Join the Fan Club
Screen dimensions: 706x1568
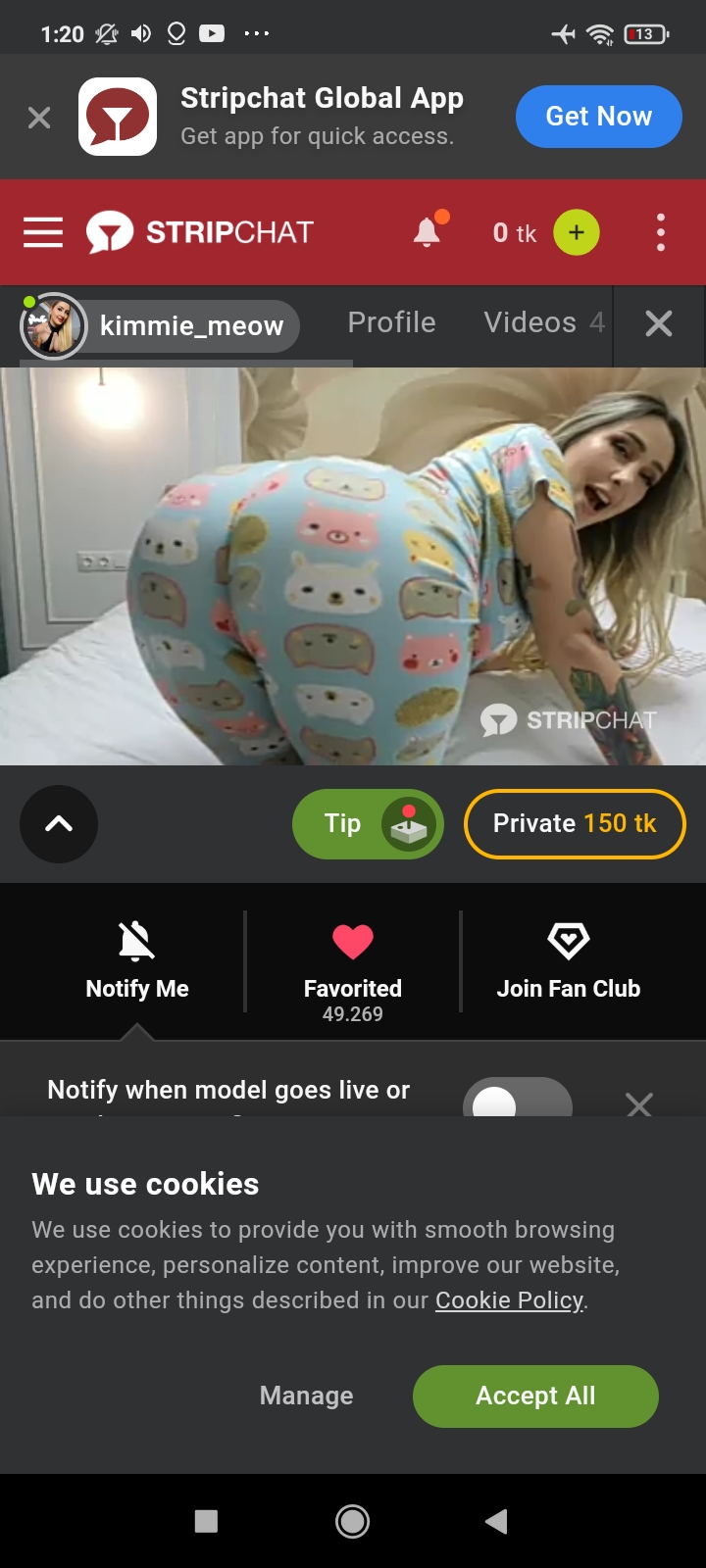569,960
